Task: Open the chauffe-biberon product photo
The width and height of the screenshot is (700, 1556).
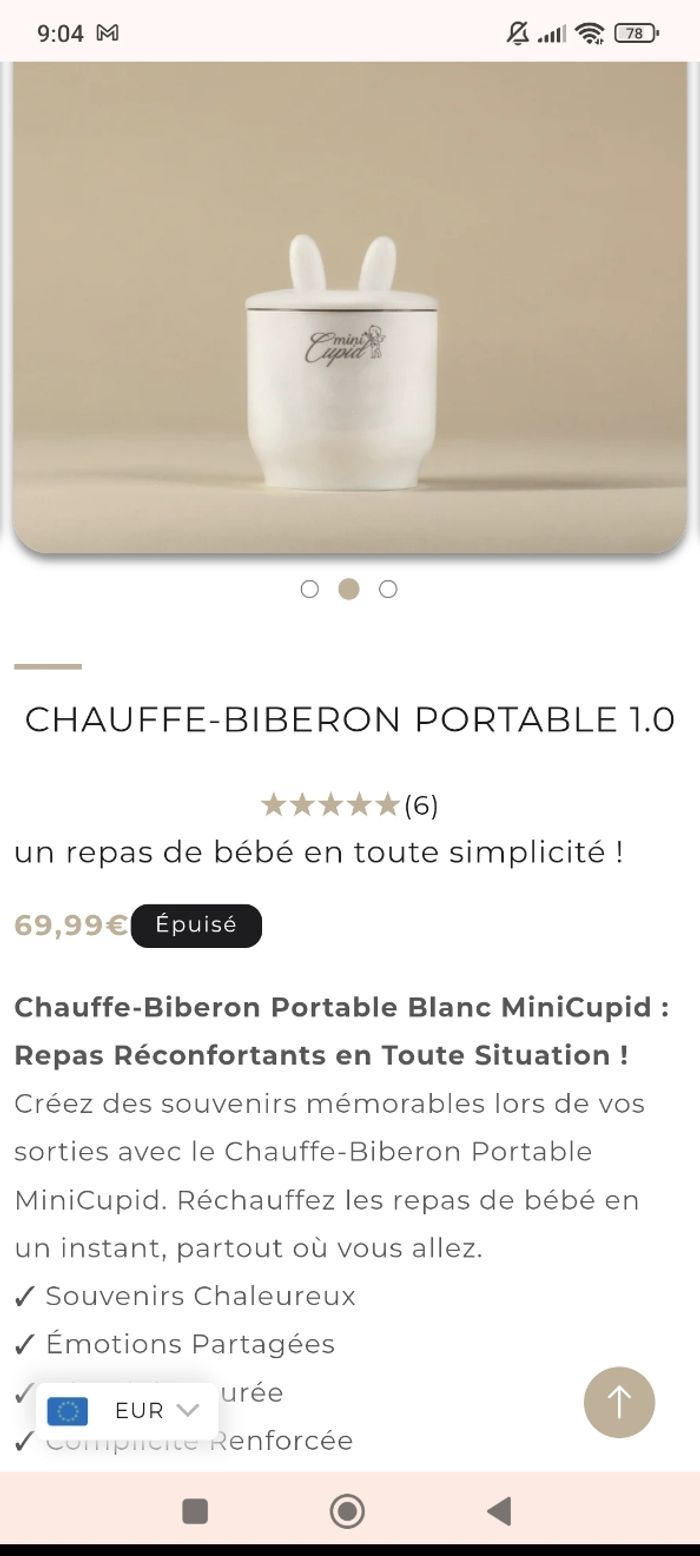Action: tap(349, 306)
